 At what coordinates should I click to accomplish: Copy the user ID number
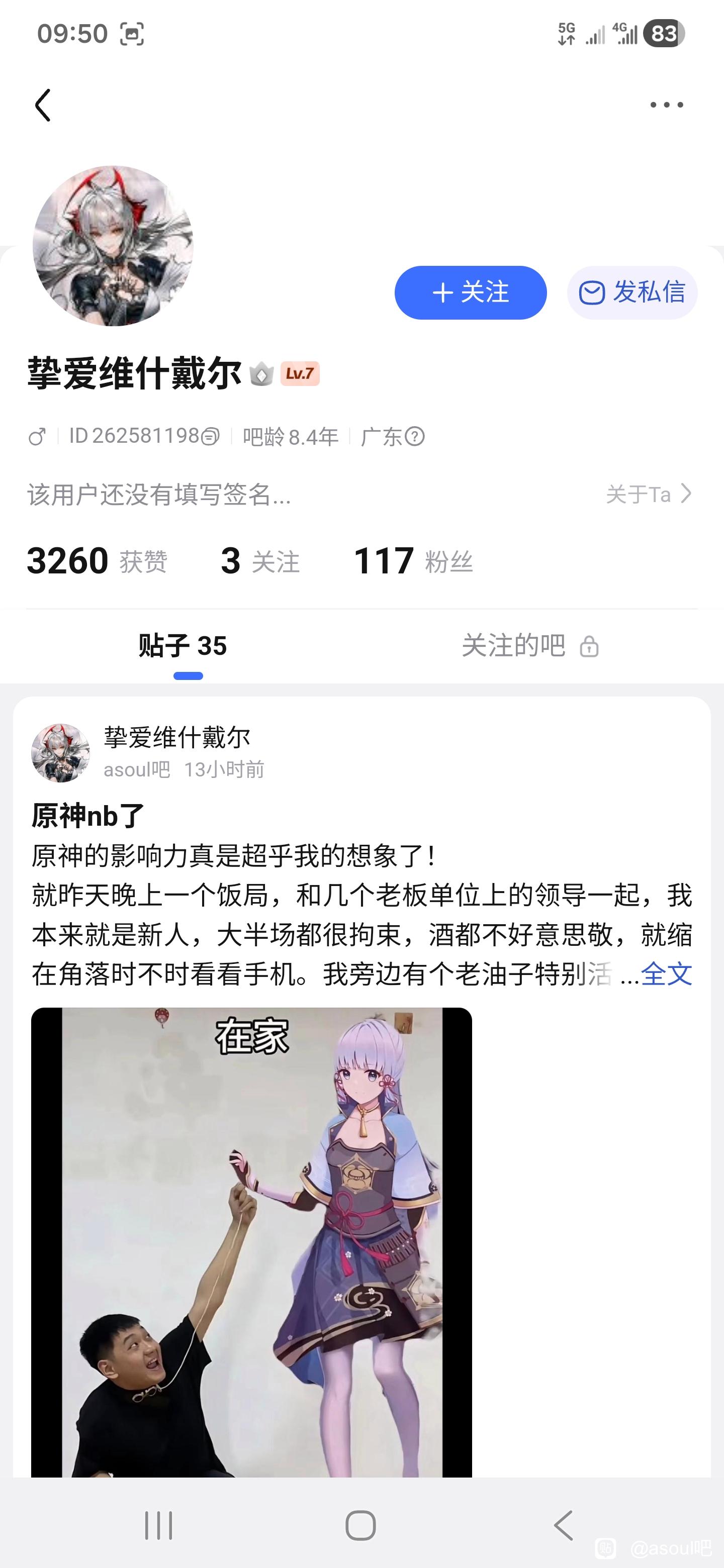coord(210,436)
